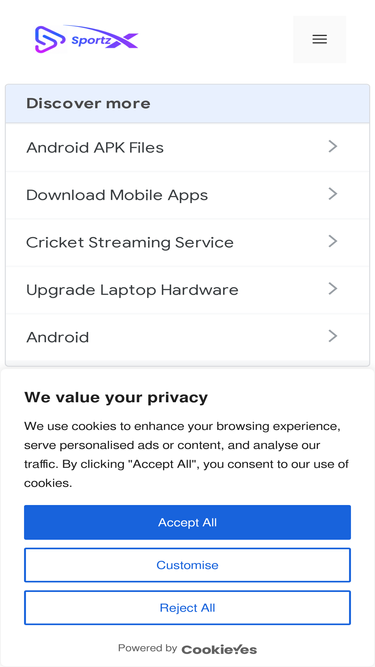Open the Android row
The height and width of the screenshot is (667, 375).
coord(188,337)
